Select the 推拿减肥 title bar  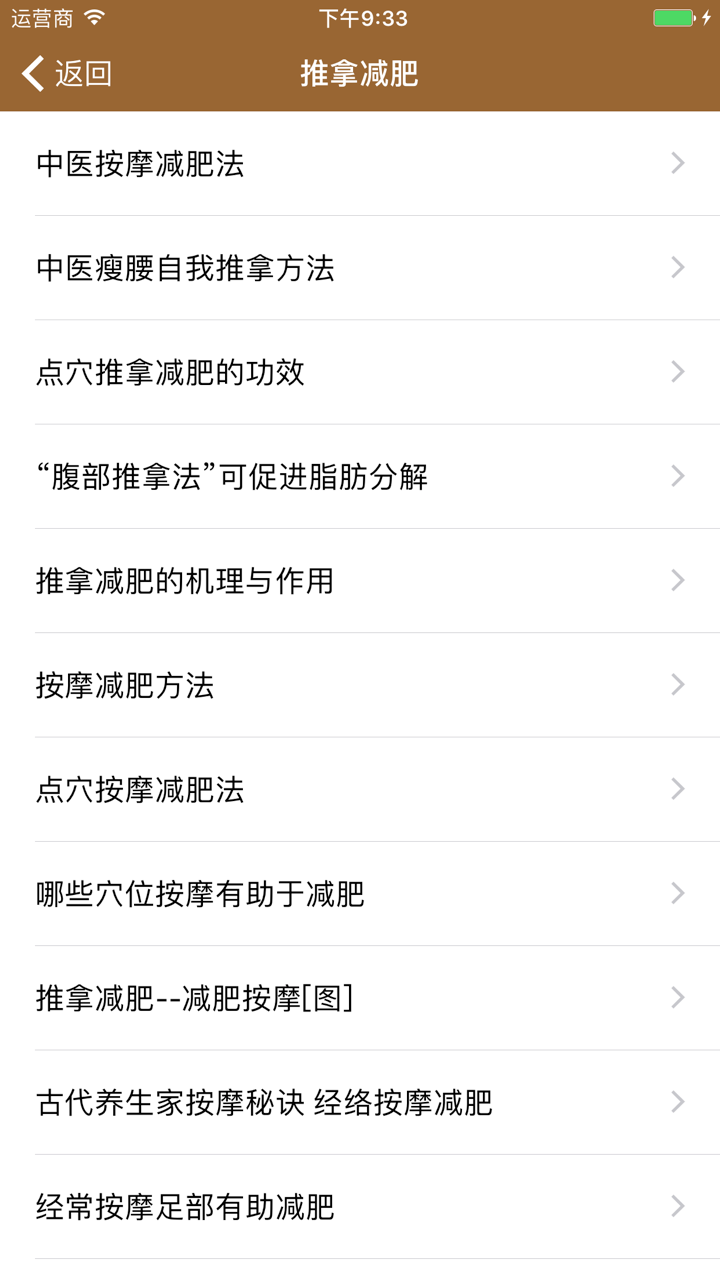(360, 74)
